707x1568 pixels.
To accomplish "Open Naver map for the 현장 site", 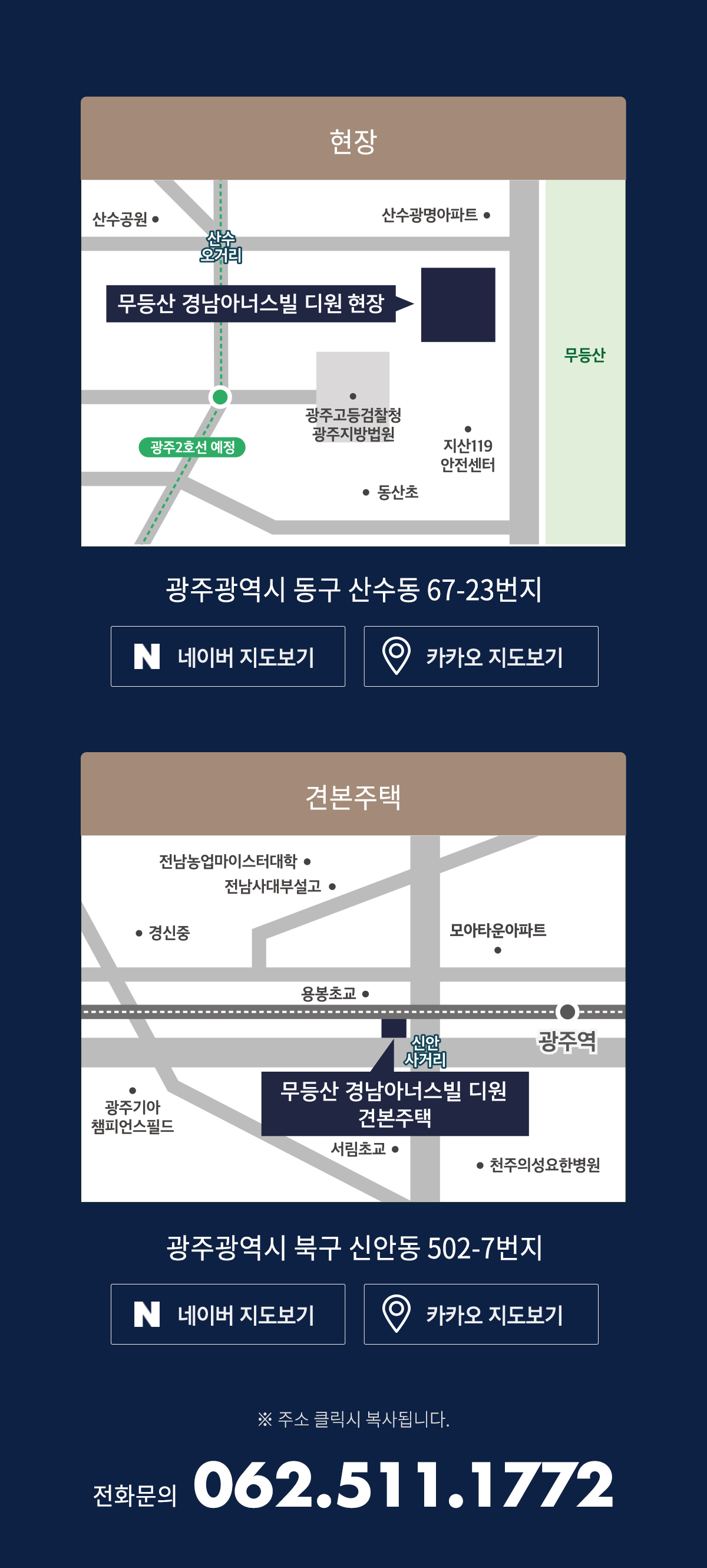I will [x=227, y=656].
